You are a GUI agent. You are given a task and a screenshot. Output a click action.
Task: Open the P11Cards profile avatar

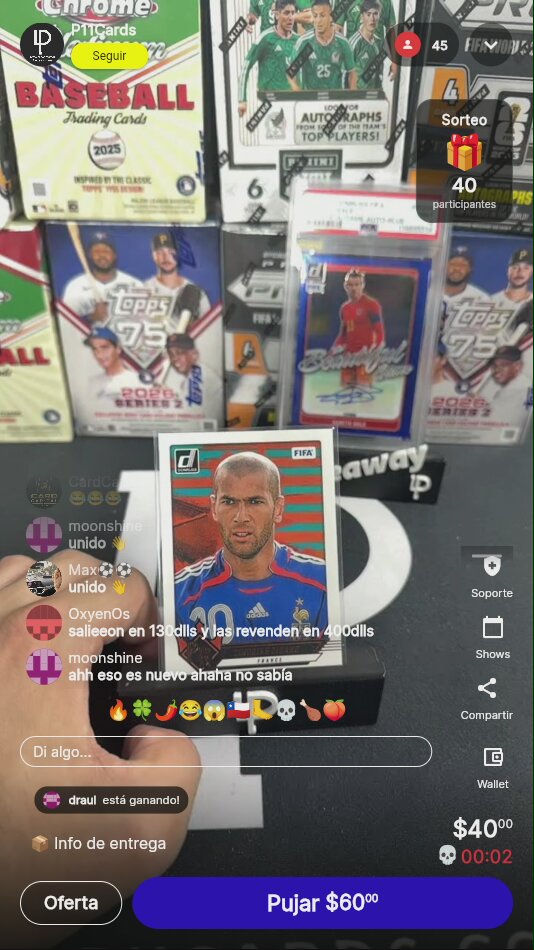[42, 44]
